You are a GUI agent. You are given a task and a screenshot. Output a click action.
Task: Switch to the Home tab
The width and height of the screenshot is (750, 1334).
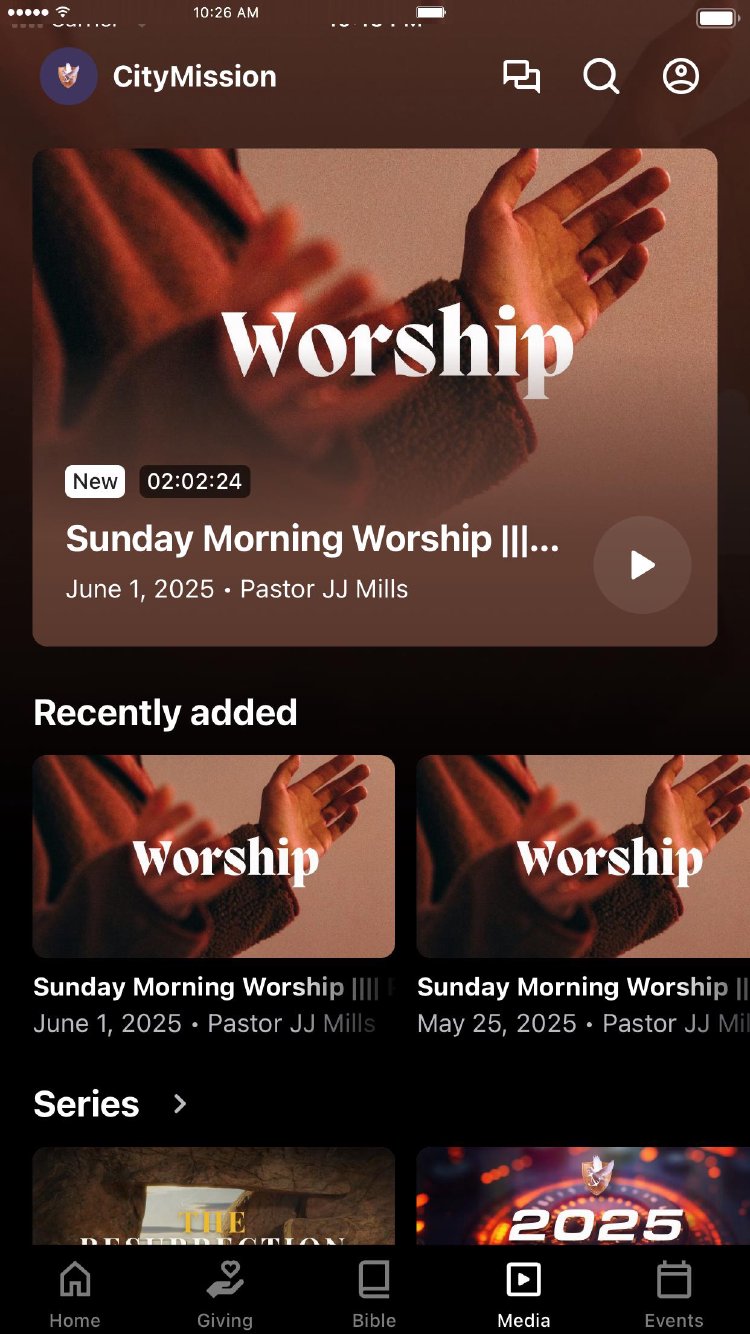75,1294
